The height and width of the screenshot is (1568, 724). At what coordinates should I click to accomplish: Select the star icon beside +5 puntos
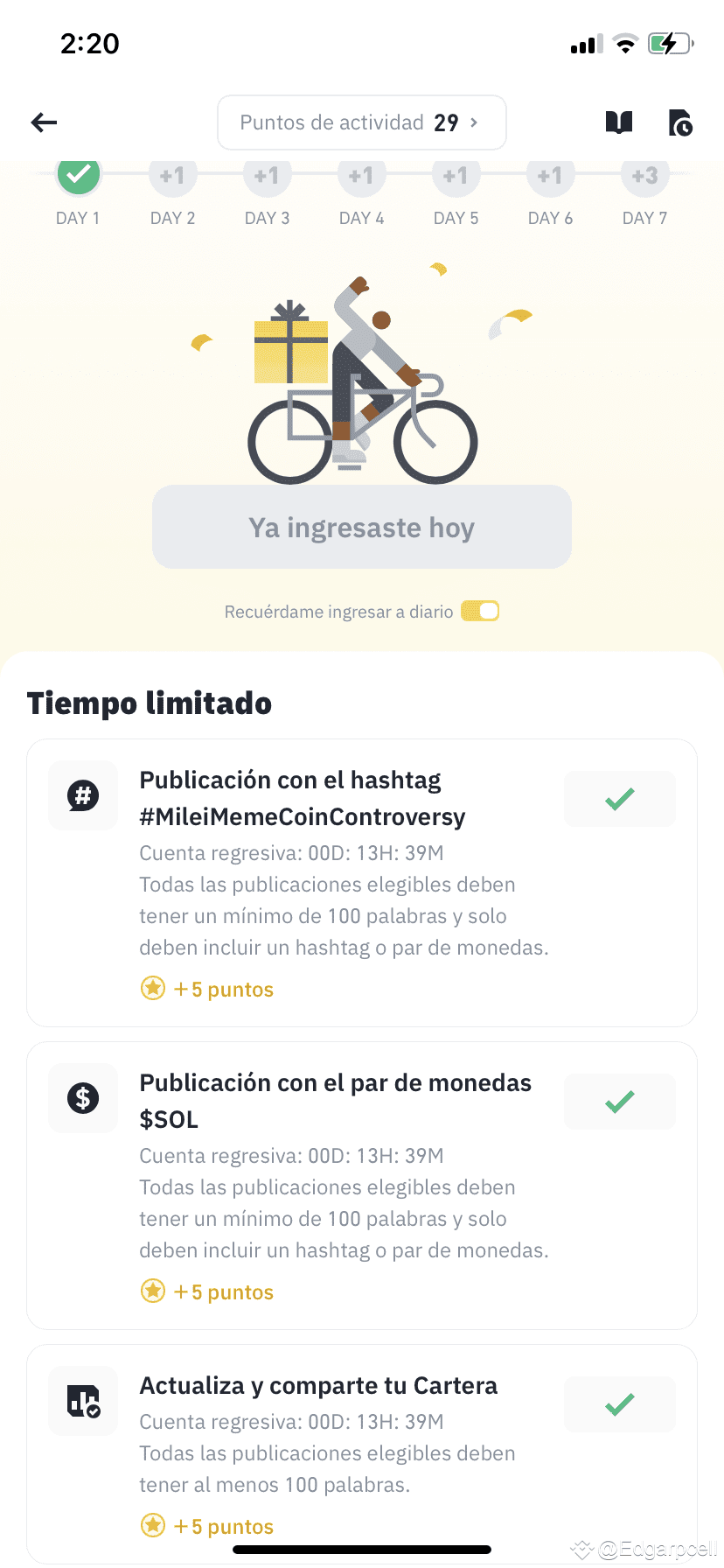pos(153,988)
